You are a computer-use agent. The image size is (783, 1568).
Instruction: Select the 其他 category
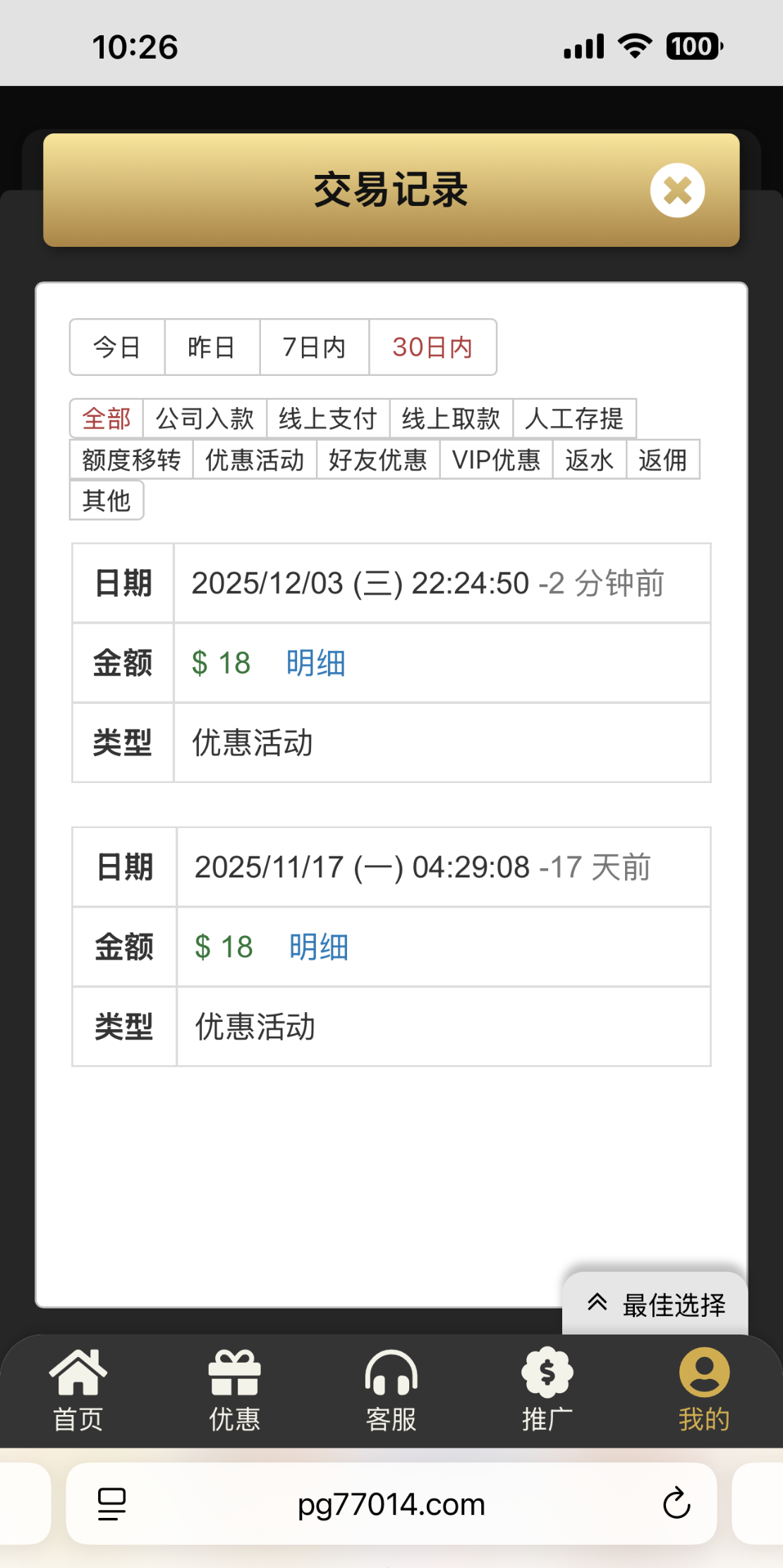pos(107,500)
